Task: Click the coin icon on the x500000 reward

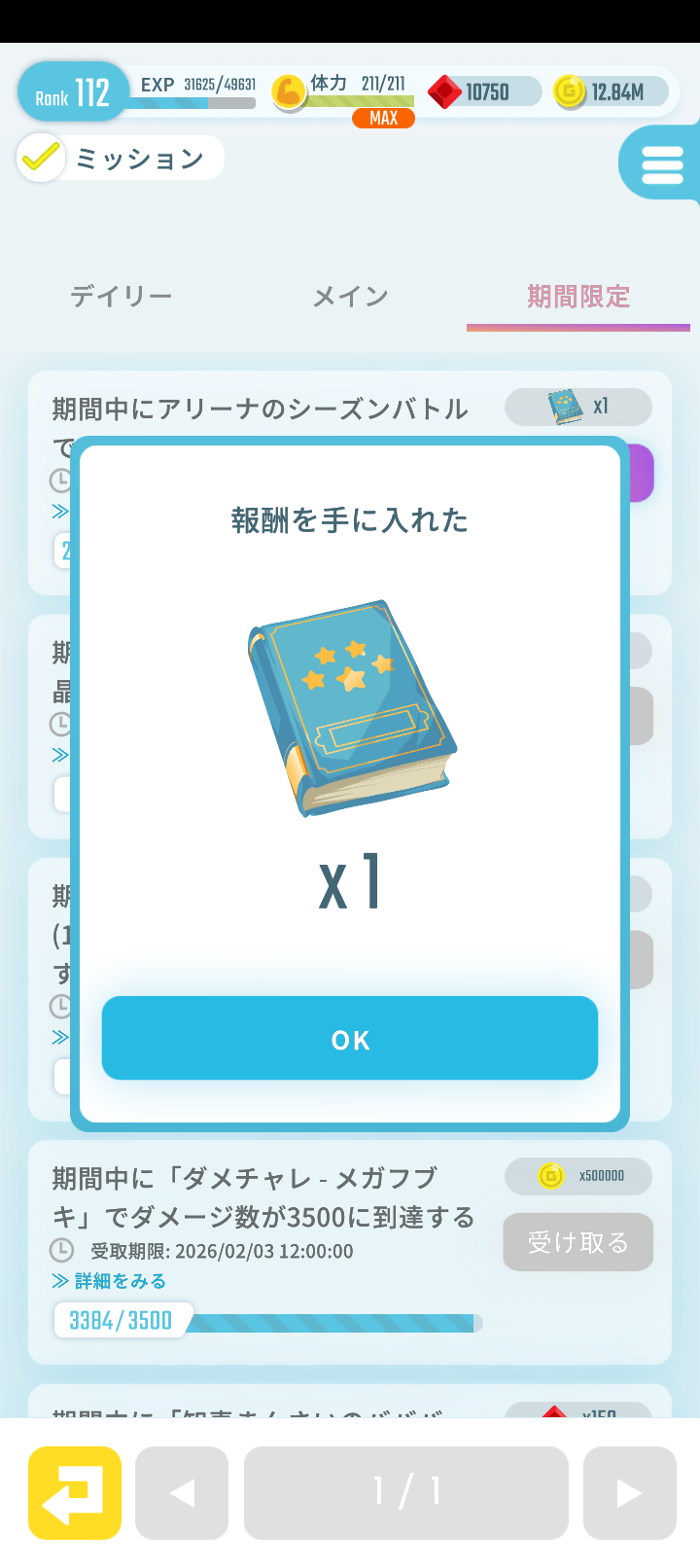Action: (x=549, y=1176)
